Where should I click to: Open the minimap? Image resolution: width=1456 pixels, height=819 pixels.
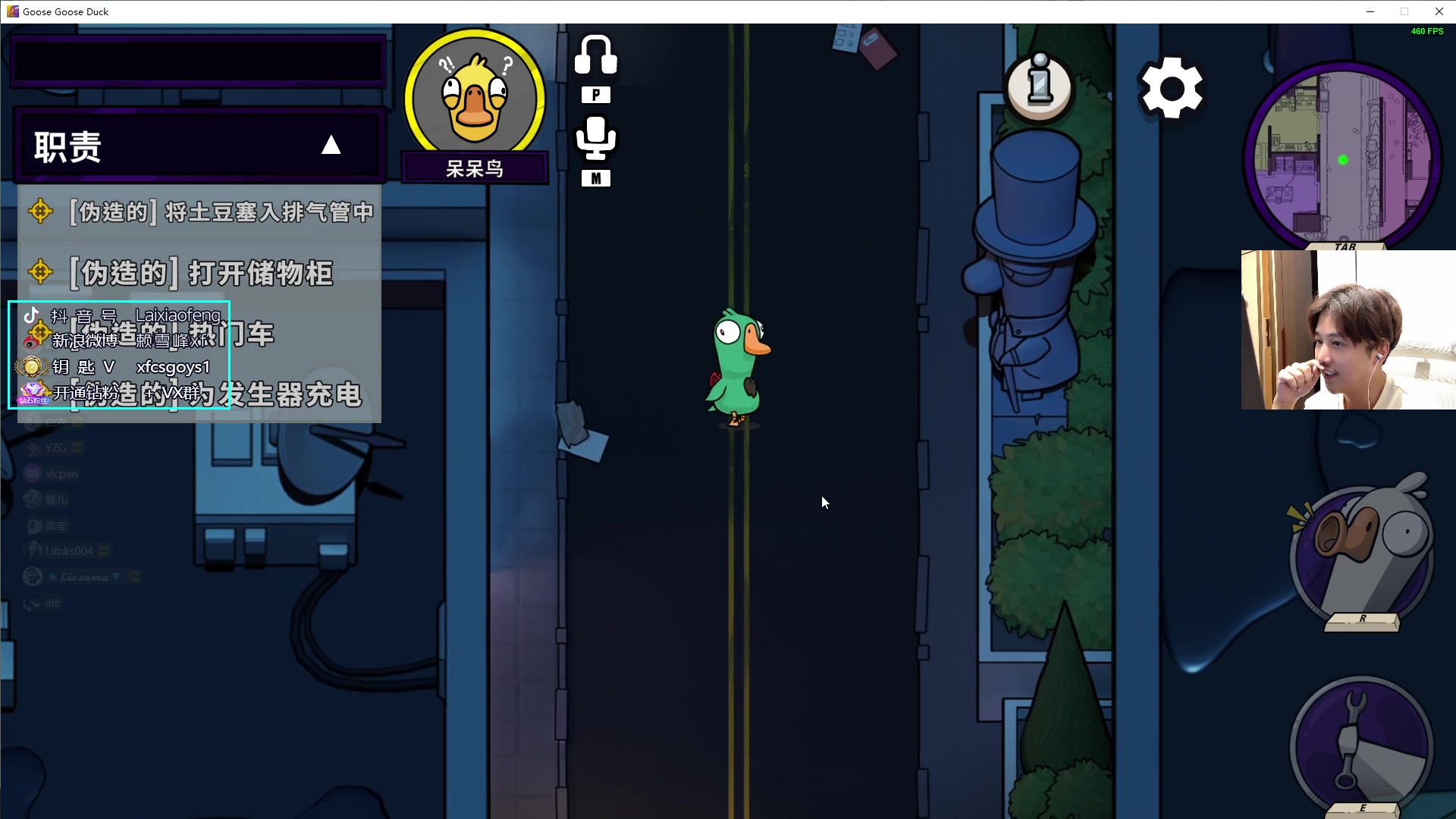[1342, 158]
